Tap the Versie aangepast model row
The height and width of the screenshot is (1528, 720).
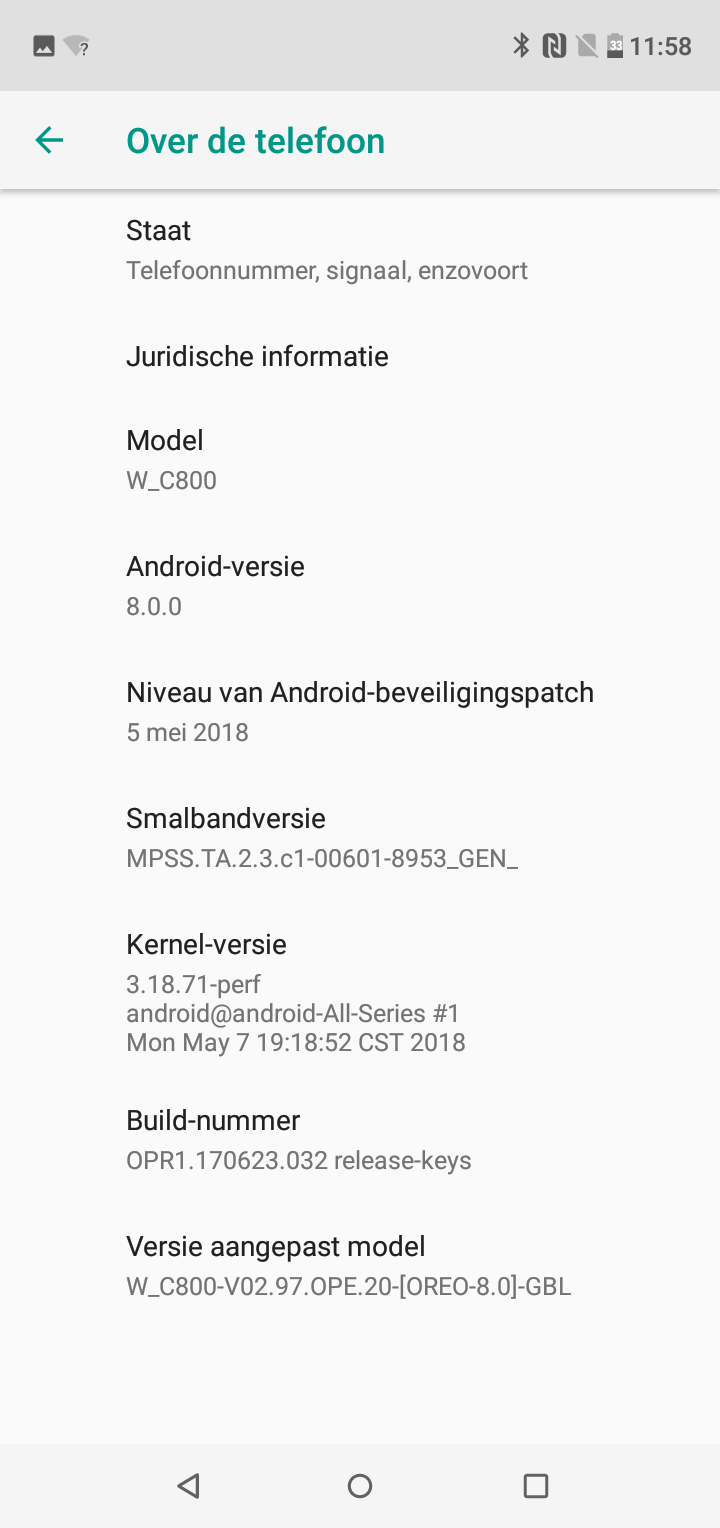click(x=360, y=1266)
